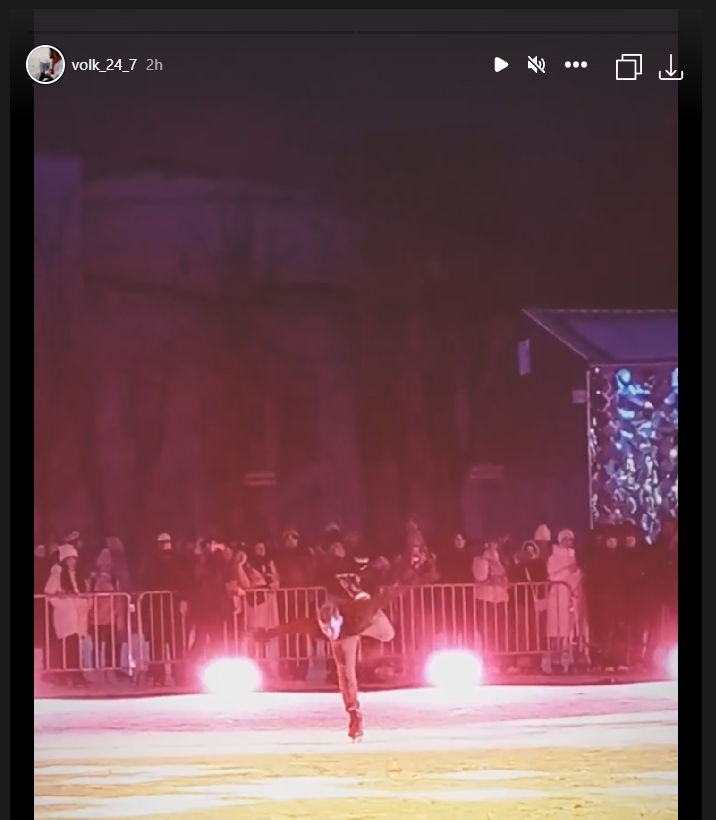Tap the volk_24_7 username
716x820 pixels.
104,65
